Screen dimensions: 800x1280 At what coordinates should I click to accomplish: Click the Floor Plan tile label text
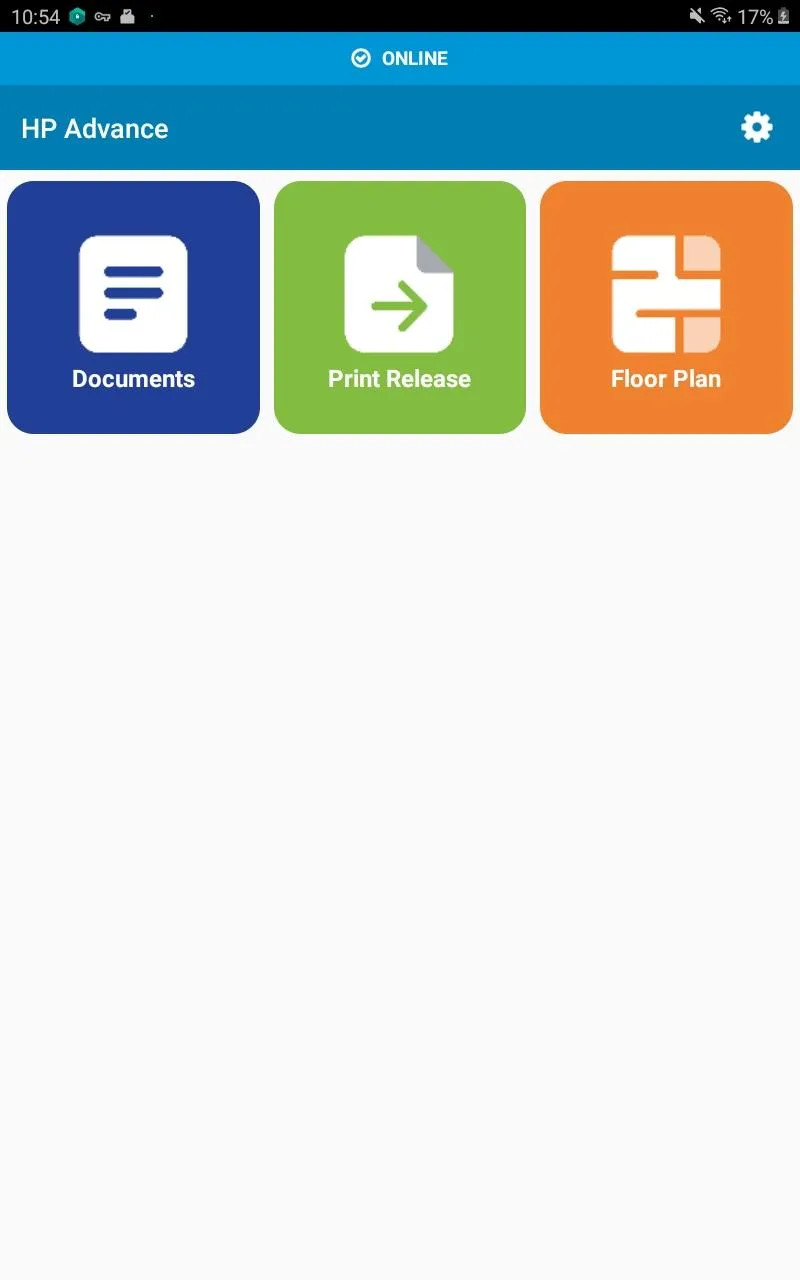pos(666,379)
